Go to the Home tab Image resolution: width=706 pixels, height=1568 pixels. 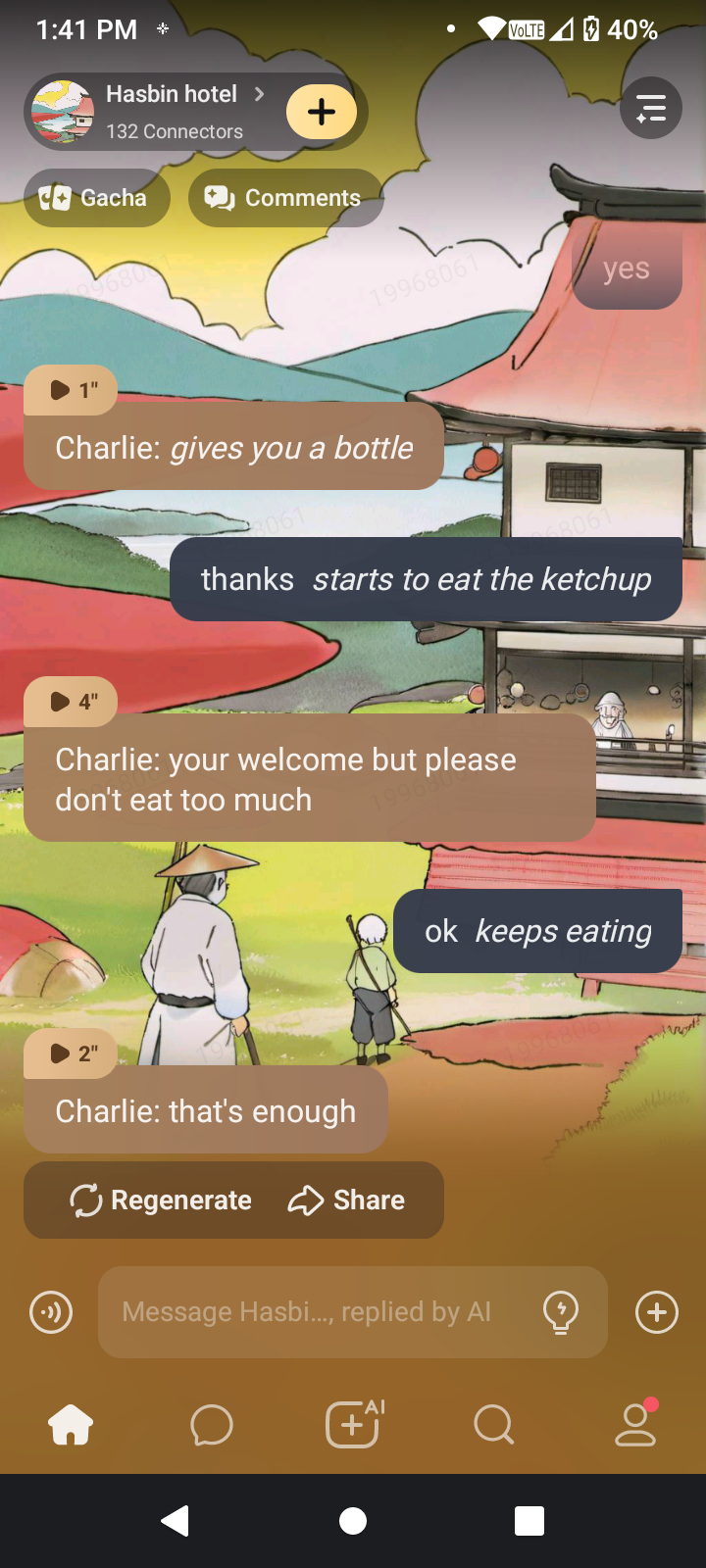[x=71, y=1425]
